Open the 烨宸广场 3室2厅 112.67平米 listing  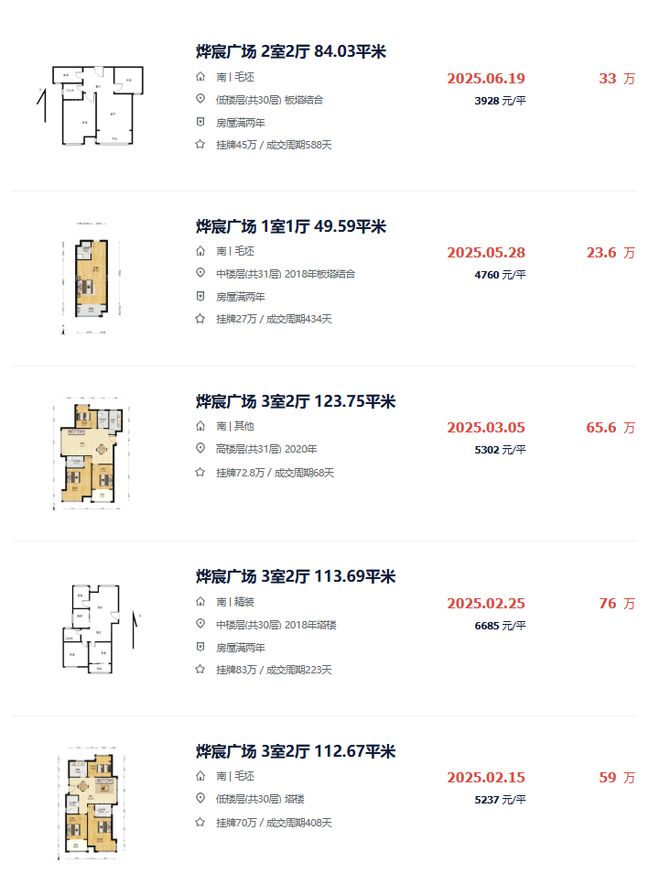pyautogui.click(x=295, y=752)
